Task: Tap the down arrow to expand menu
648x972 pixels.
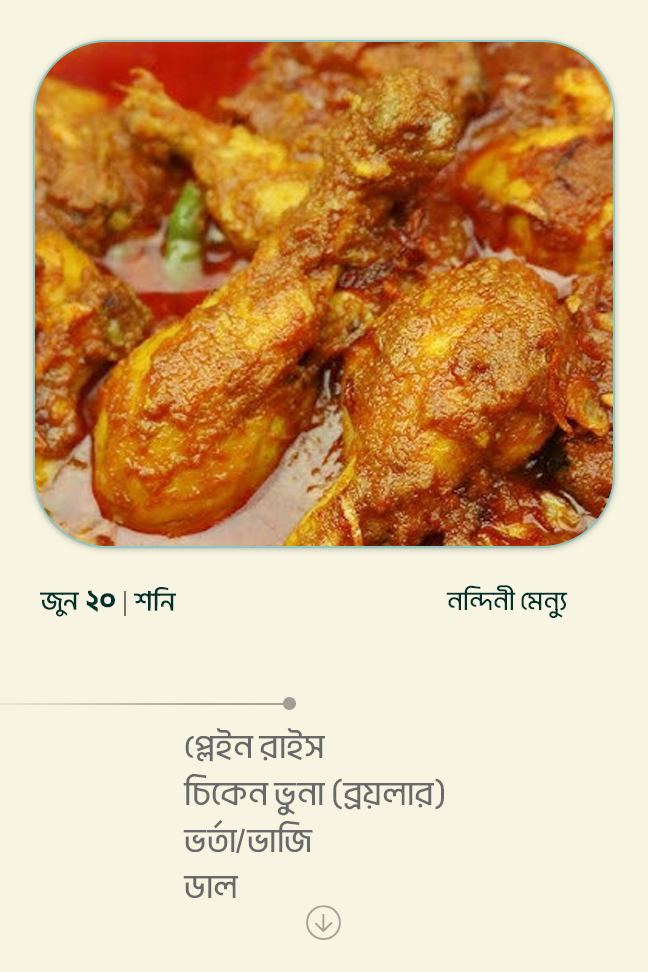Action: tap(323, 922)
